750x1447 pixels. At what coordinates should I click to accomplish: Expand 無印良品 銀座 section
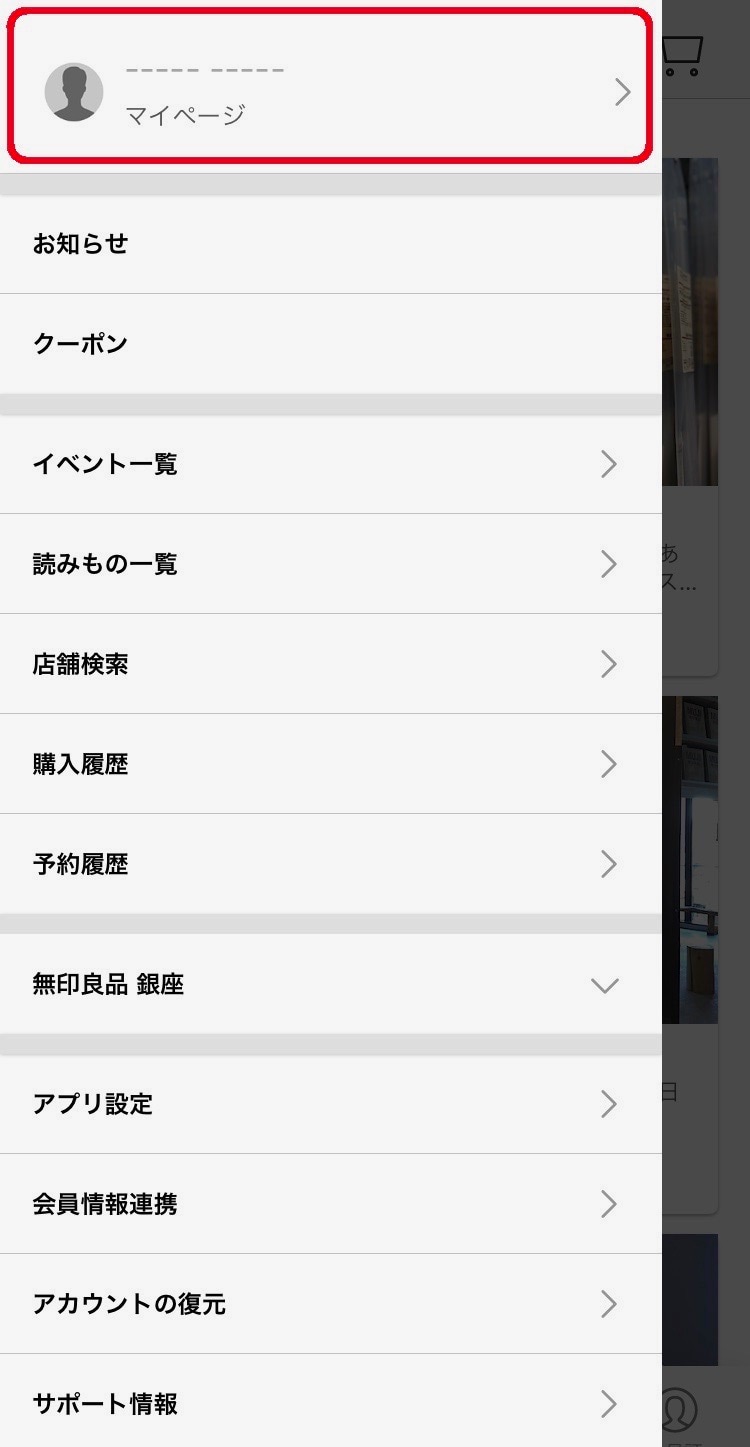coord(330,985)
